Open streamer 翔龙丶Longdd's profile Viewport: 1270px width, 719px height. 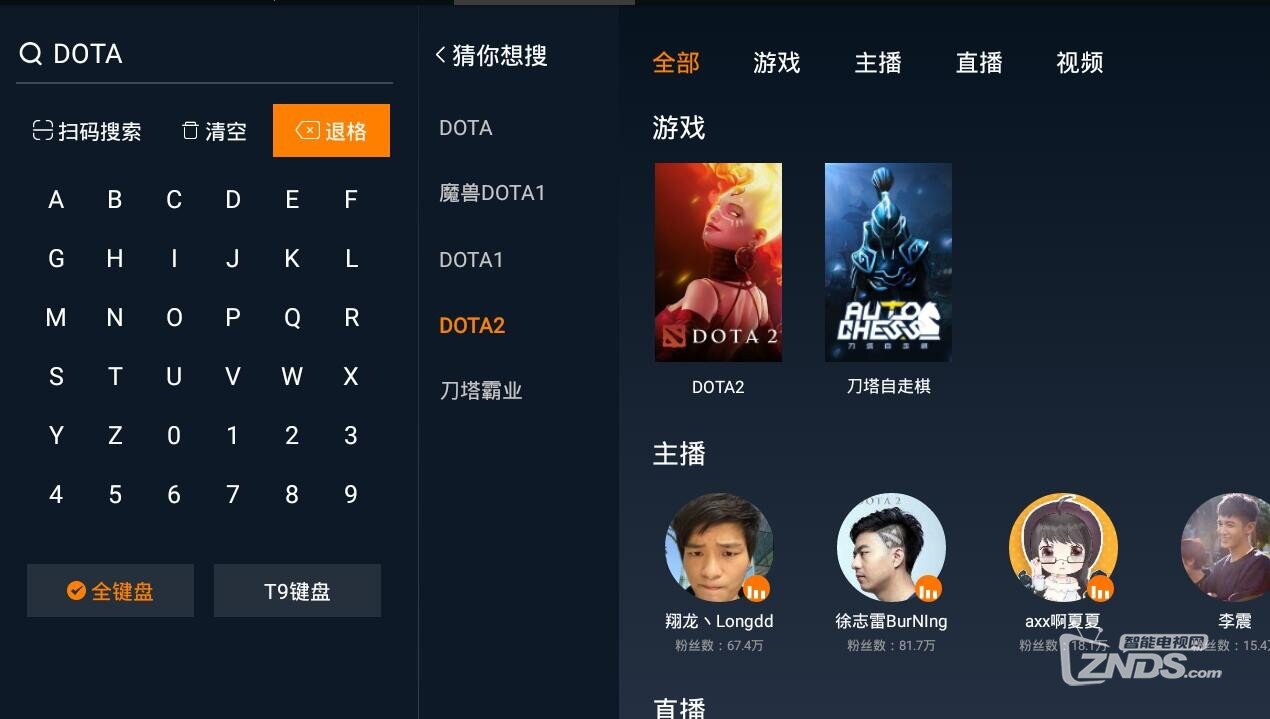pos(719,547)
